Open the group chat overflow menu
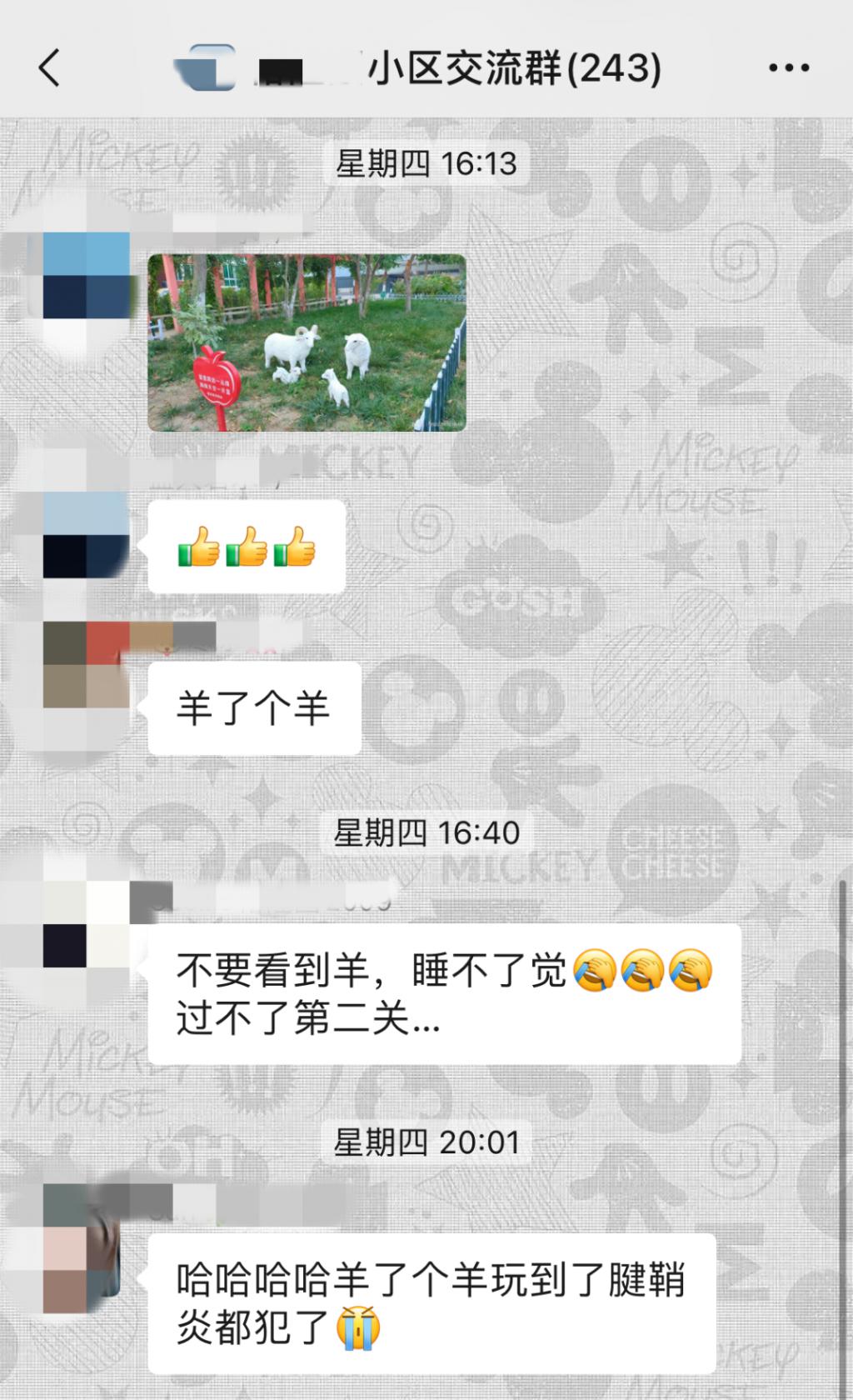Image resolution: width=853 pixels, height=1400 pixels. click(x=788, y=67)
